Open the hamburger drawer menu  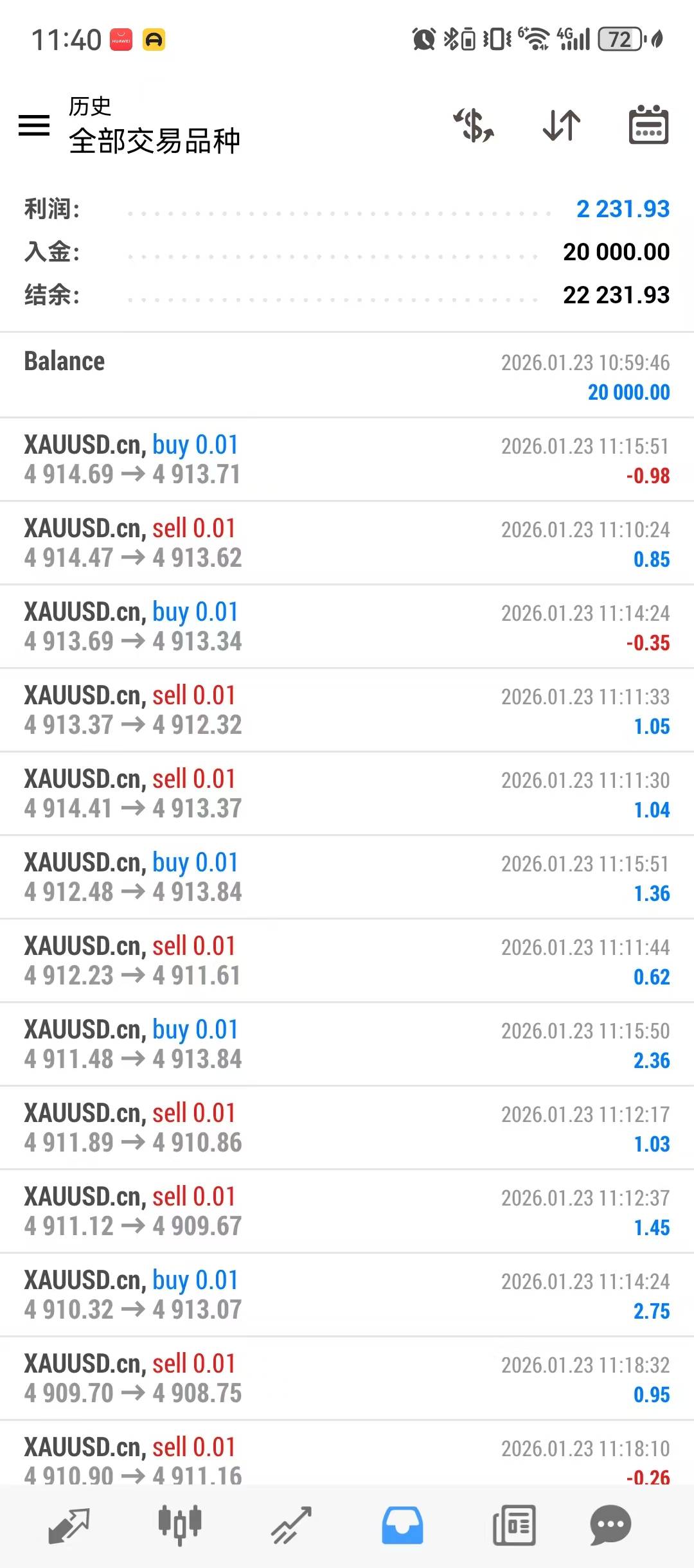(34, 125)
